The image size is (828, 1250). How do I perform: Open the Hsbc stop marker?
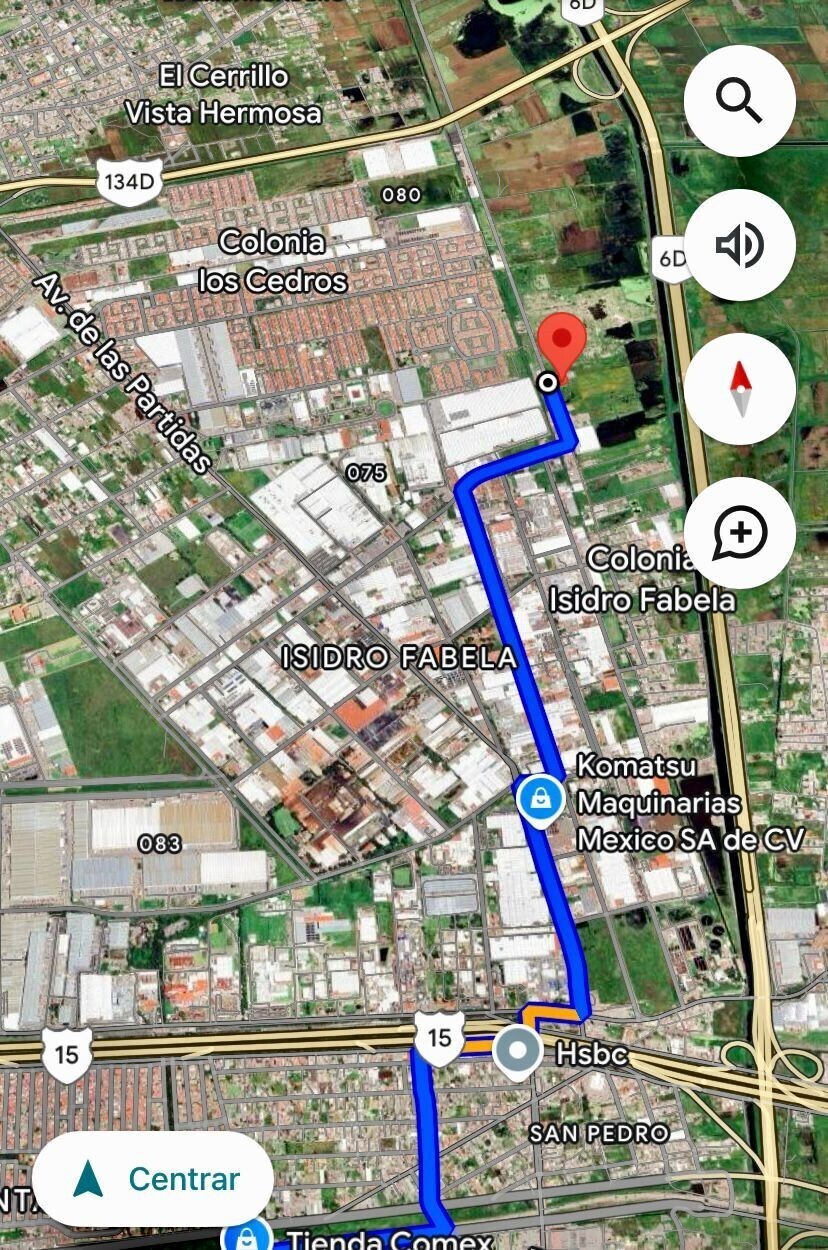click(x=518, y=1052)
